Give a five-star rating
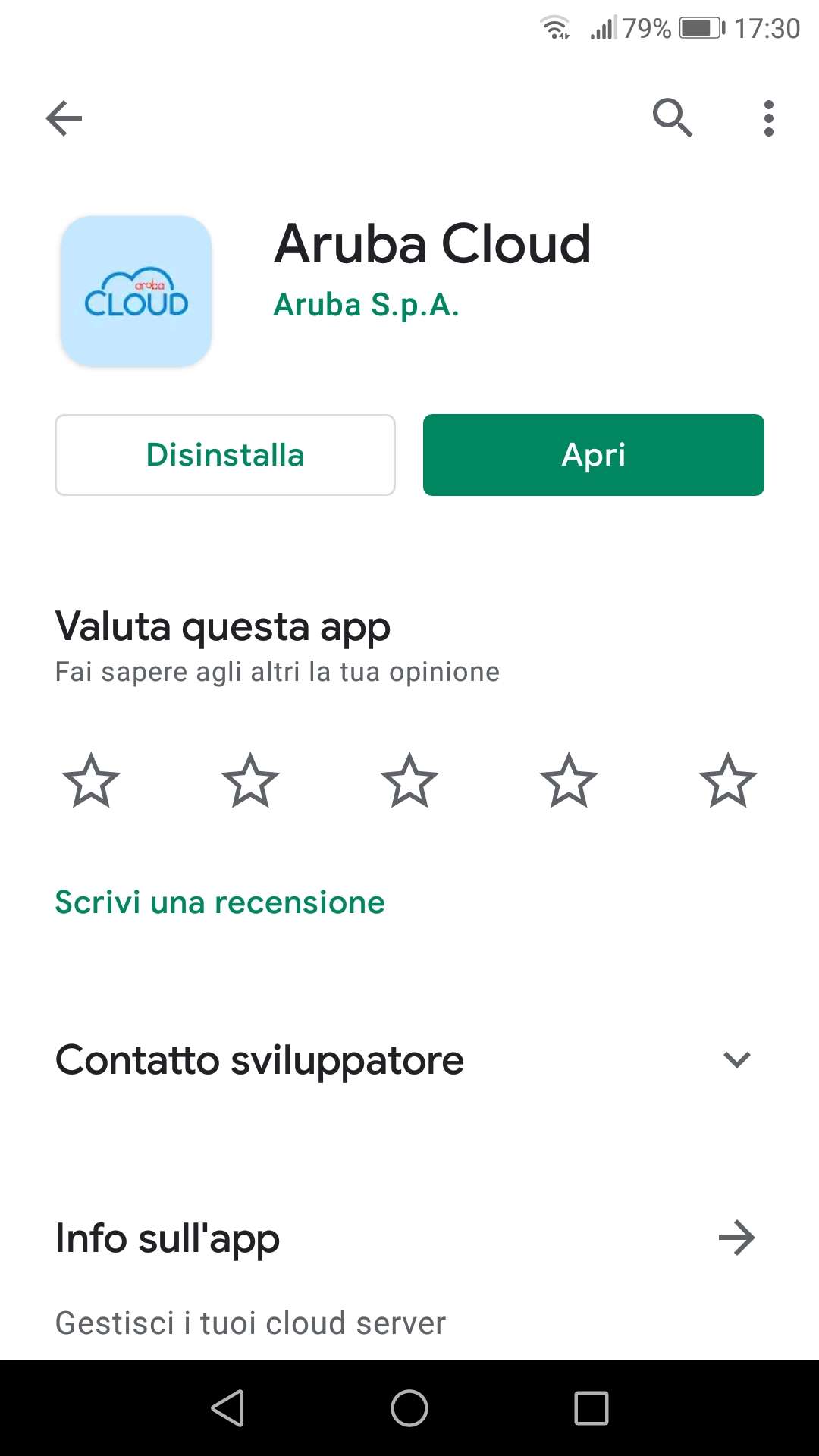Viewport: 819px width, 1456px height. (x=728, y=780)
